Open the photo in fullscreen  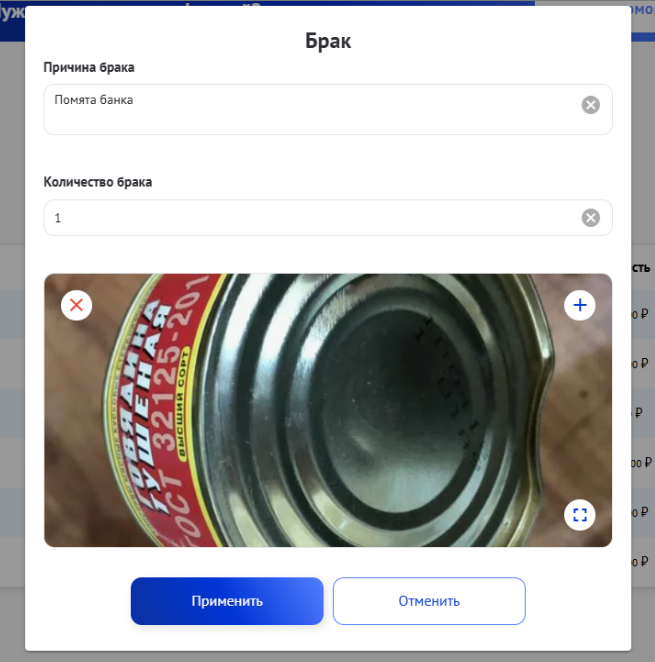580,515
